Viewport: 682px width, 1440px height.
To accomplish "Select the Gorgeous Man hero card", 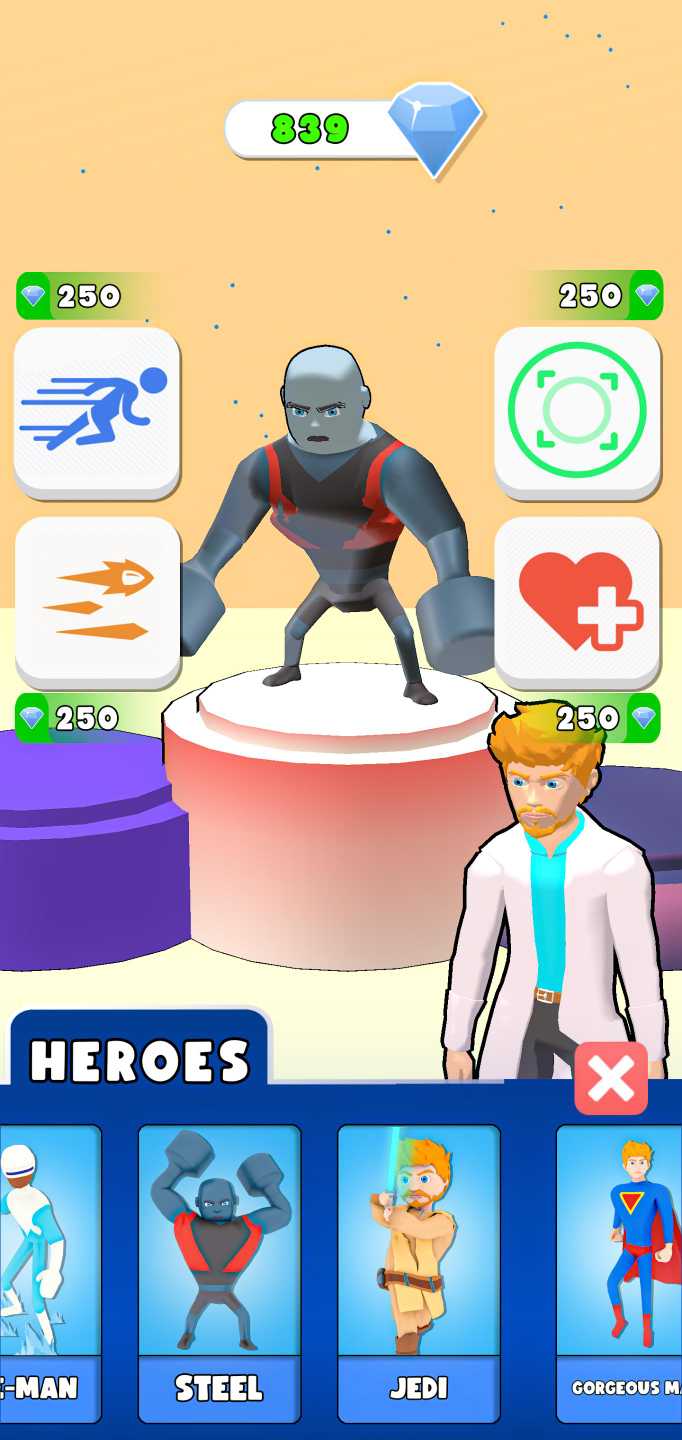I will [621, 1272].
